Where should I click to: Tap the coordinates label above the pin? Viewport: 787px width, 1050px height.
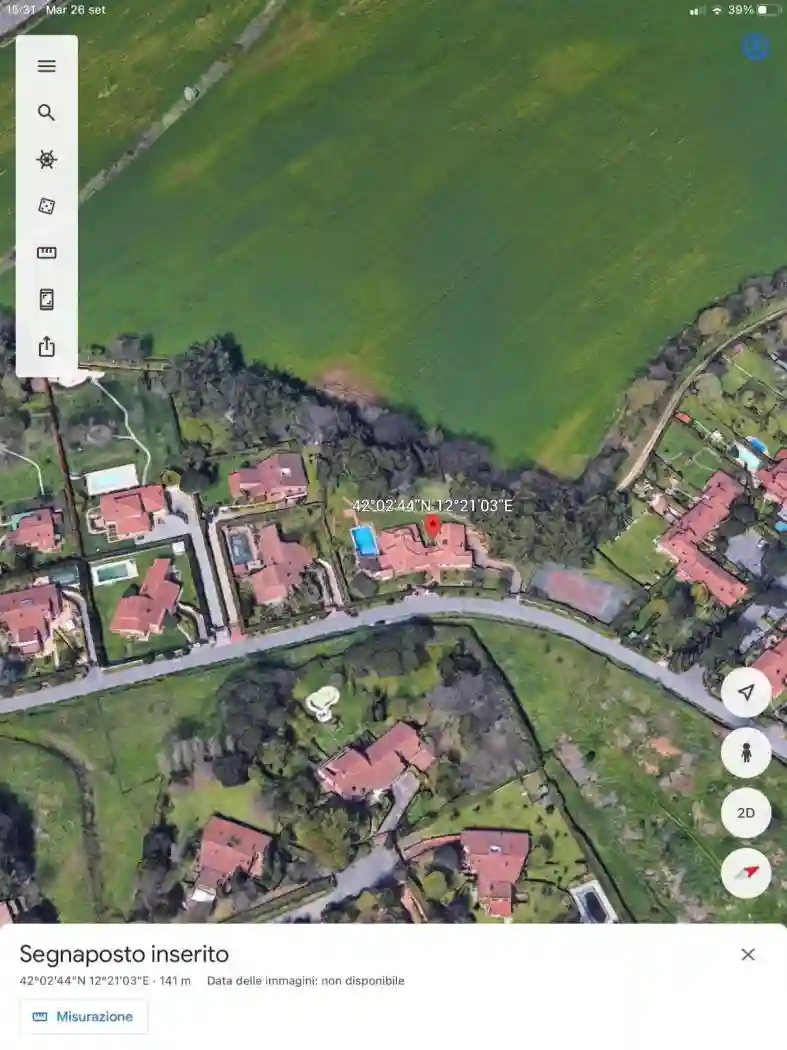pyautogui.click(x=434, y=505)
